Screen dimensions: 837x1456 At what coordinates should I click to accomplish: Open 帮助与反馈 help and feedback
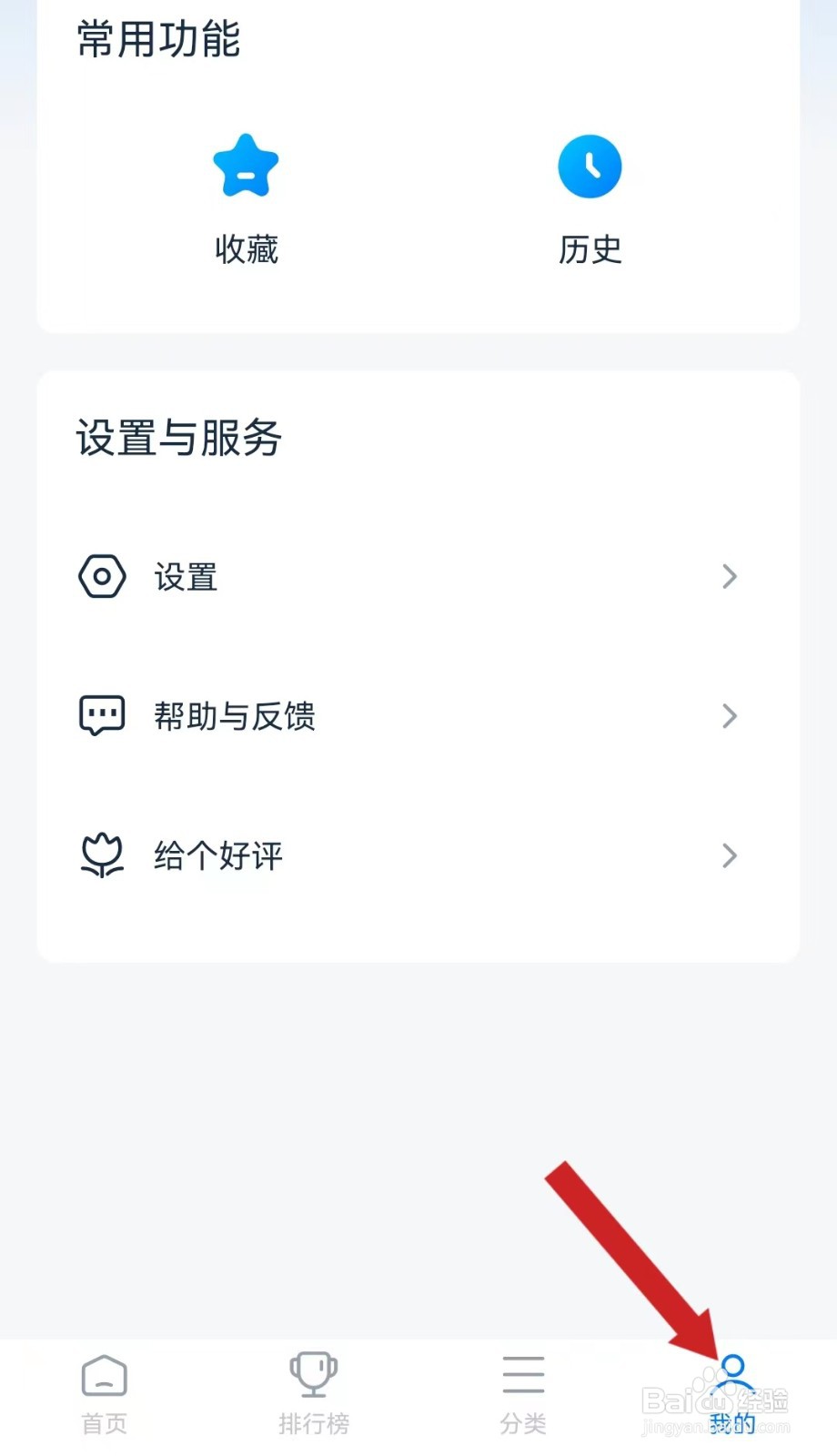[x=234, y=717]
